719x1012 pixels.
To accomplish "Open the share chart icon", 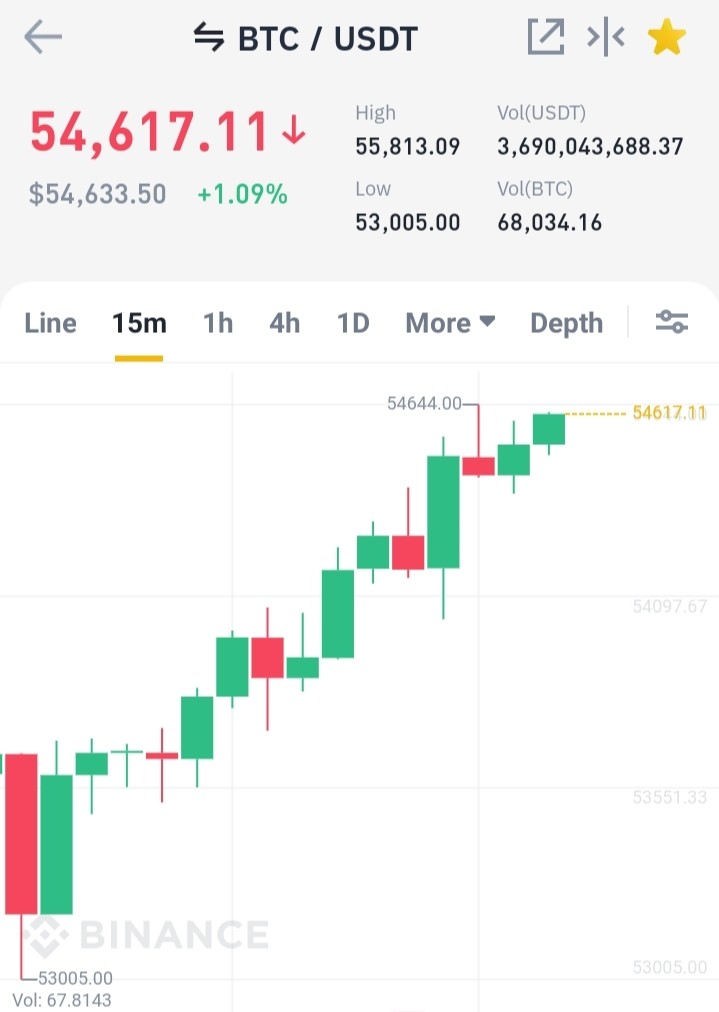I will (x=546, y=37).
